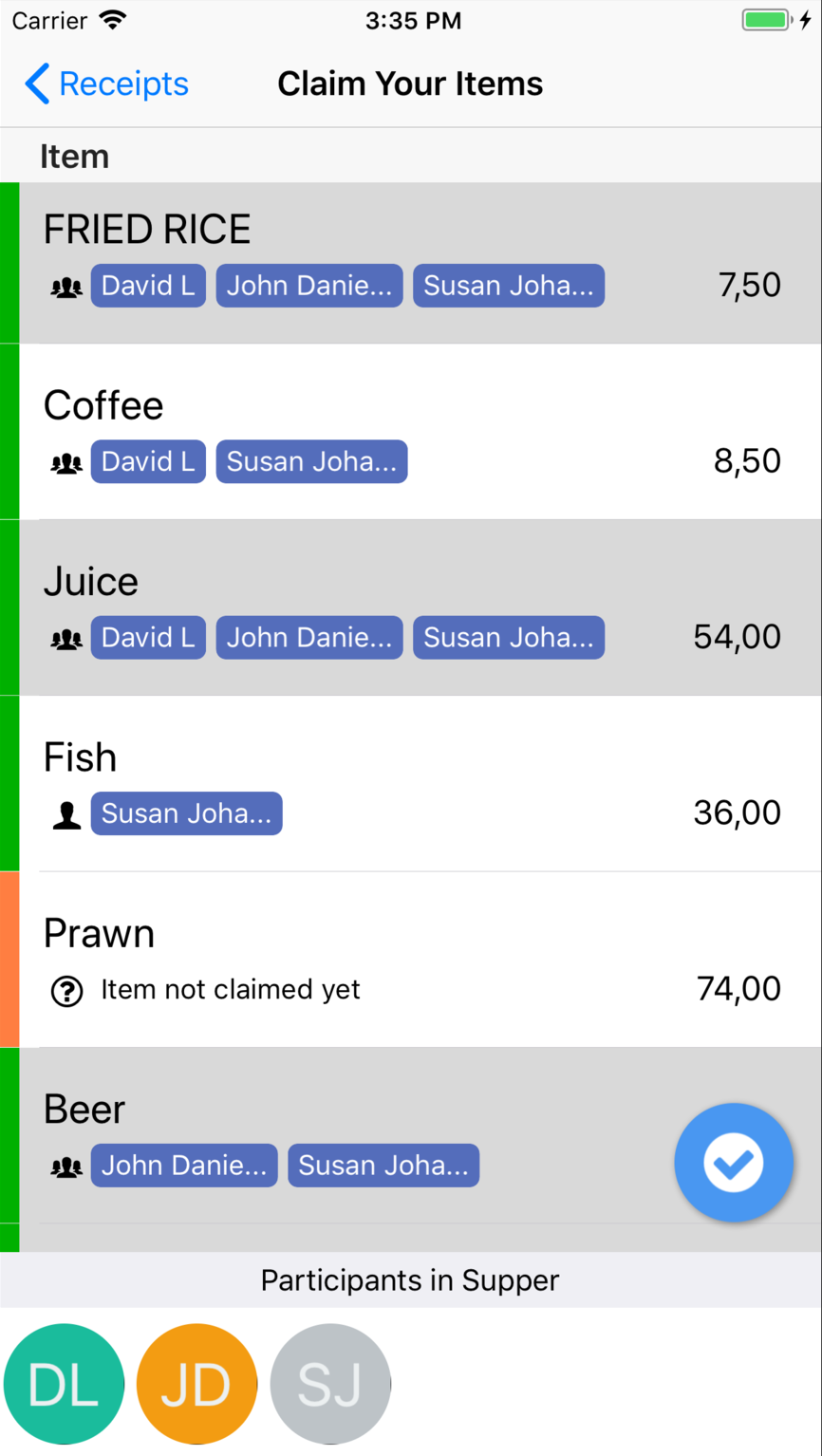Tap the SJ participant avatar

pyautogui.click(x=330, y=1384)
